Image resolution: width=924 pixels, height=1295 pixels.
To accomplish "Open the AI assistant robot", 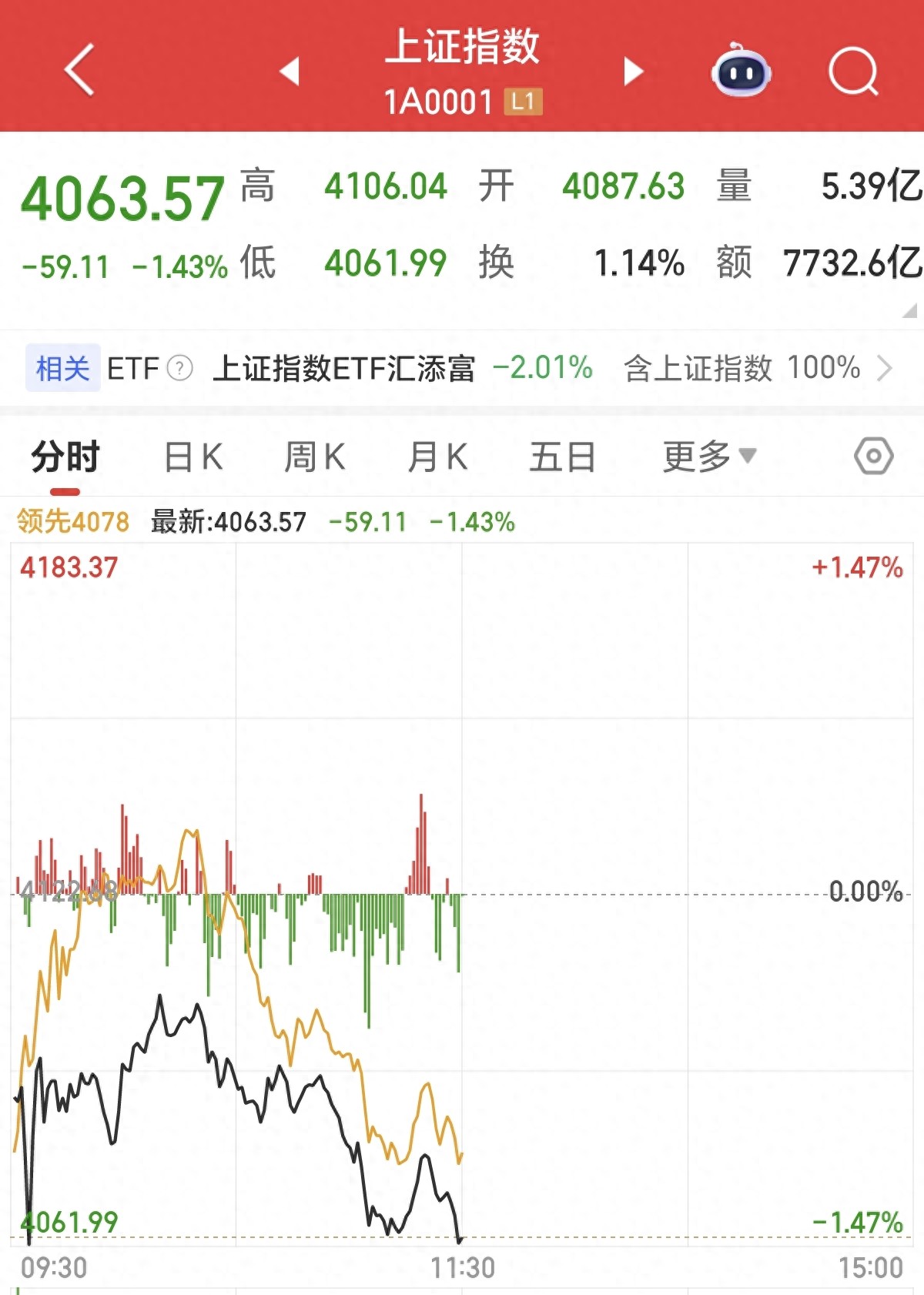I will [742, 71].
